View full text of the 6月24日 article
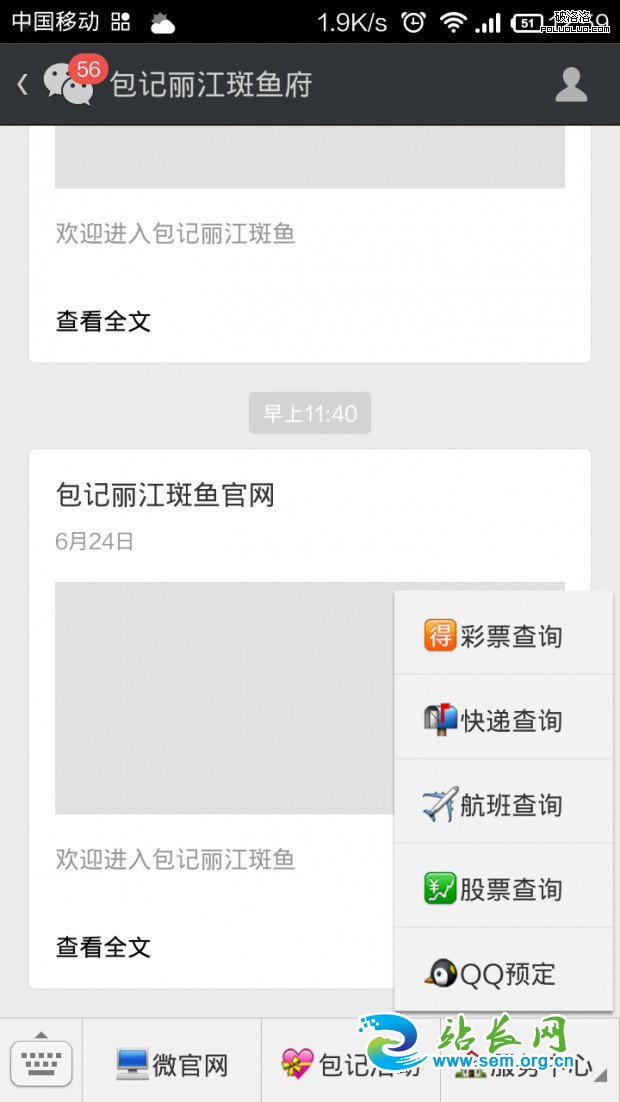 [103, 946]
